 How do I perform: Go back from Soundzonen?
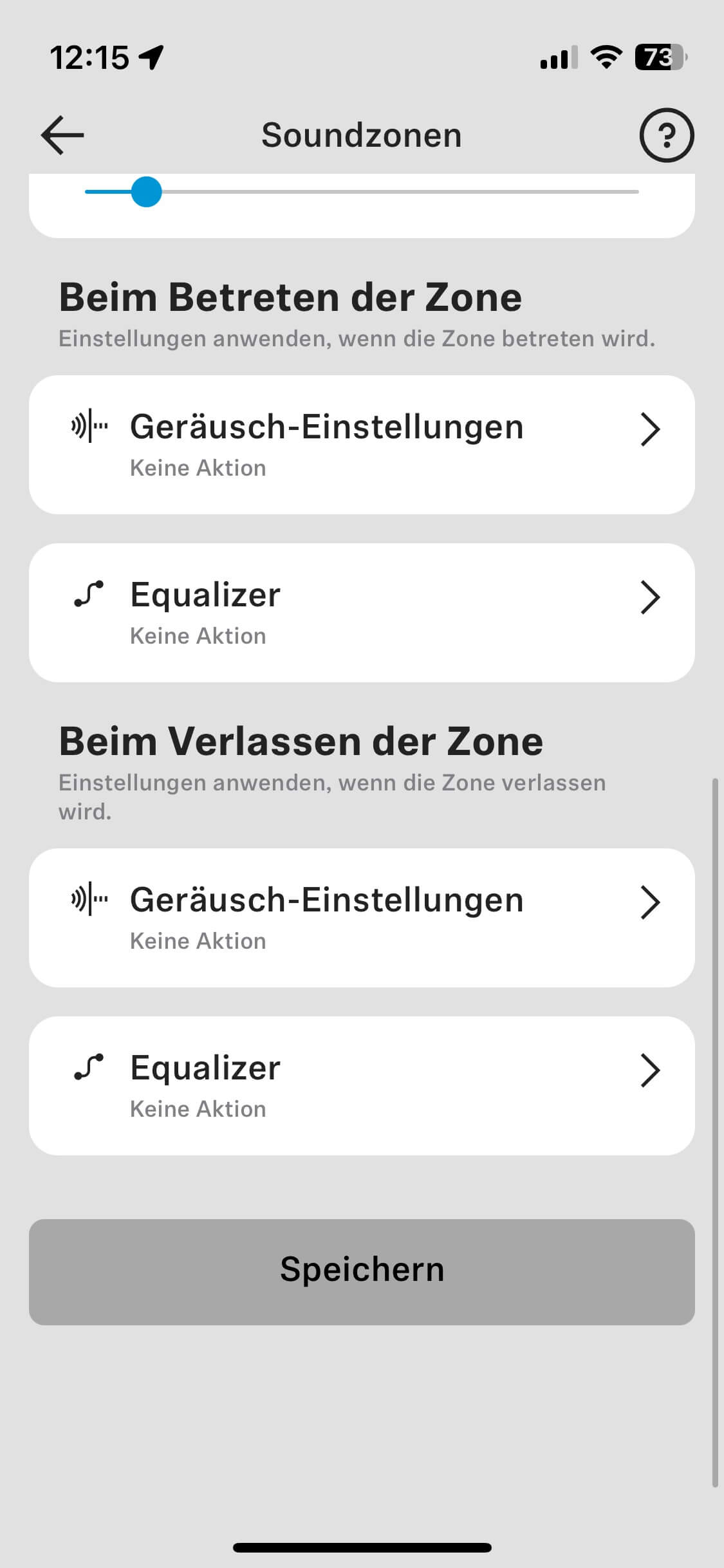pyautogui.click(x=62, y=135)
